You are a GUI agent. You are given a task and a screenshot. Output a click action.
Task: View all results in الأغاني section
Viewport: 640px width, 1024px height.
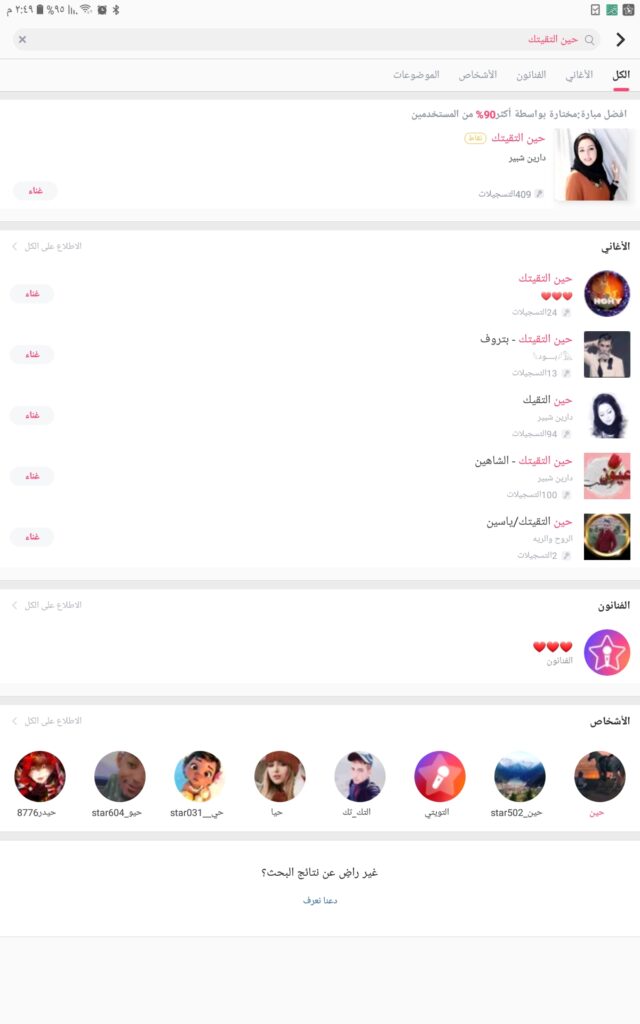(48, 246)
